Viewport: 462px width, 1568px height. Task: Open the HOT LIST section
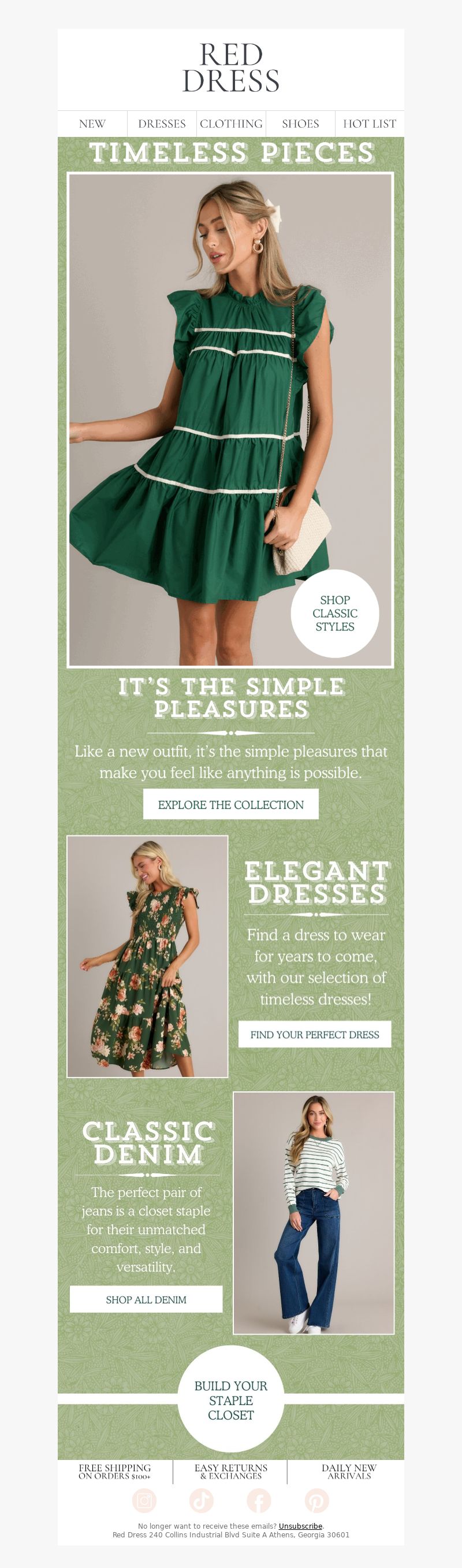[369, 124]
